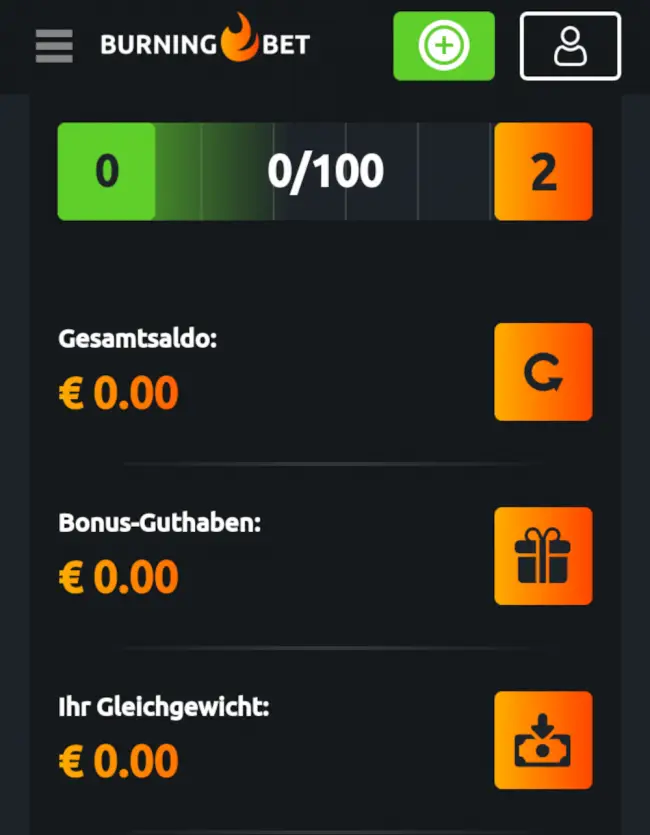Open the Bonus-Guthaben gift box button
The image size is (650, 835).
tap(543, 556)
